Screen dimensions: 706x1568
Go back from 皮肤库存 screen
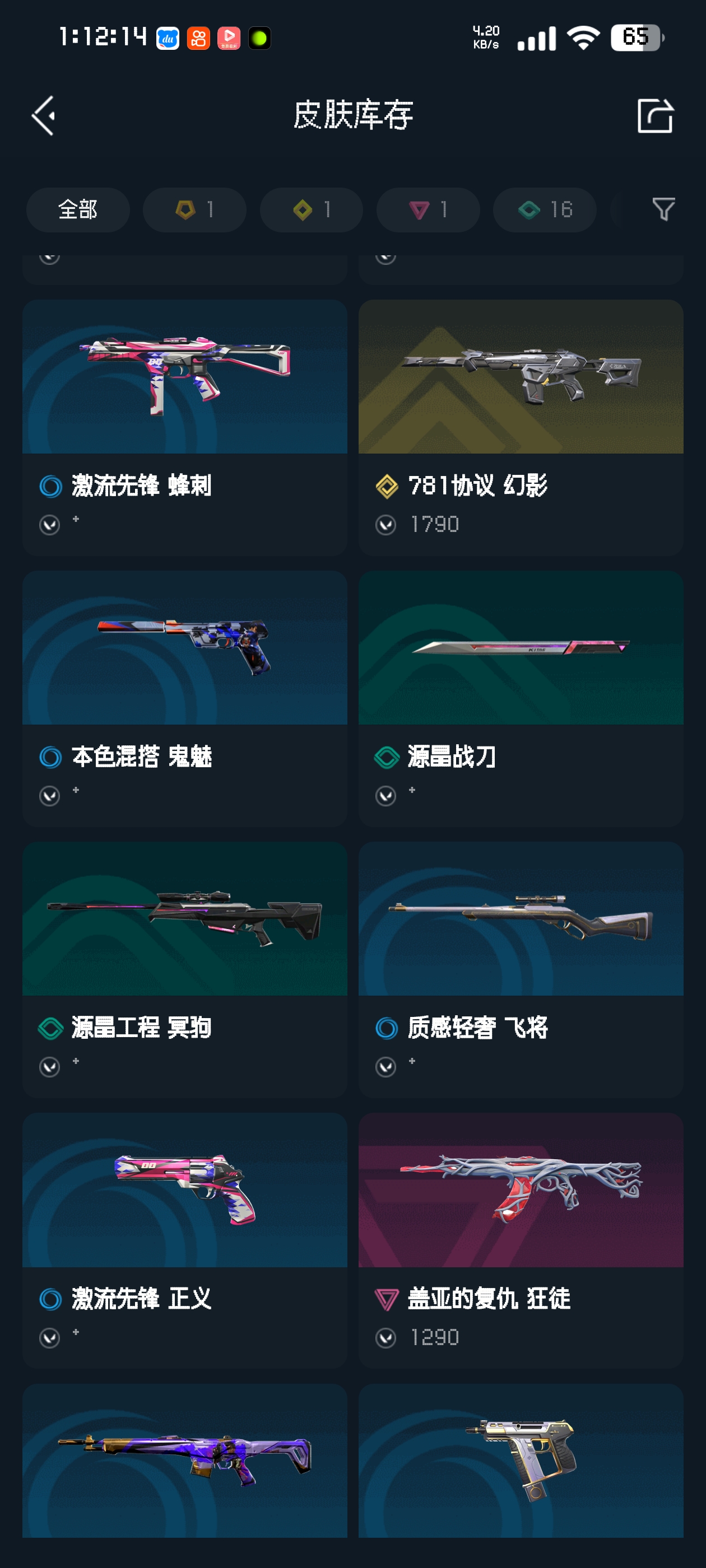pos(44,115)
